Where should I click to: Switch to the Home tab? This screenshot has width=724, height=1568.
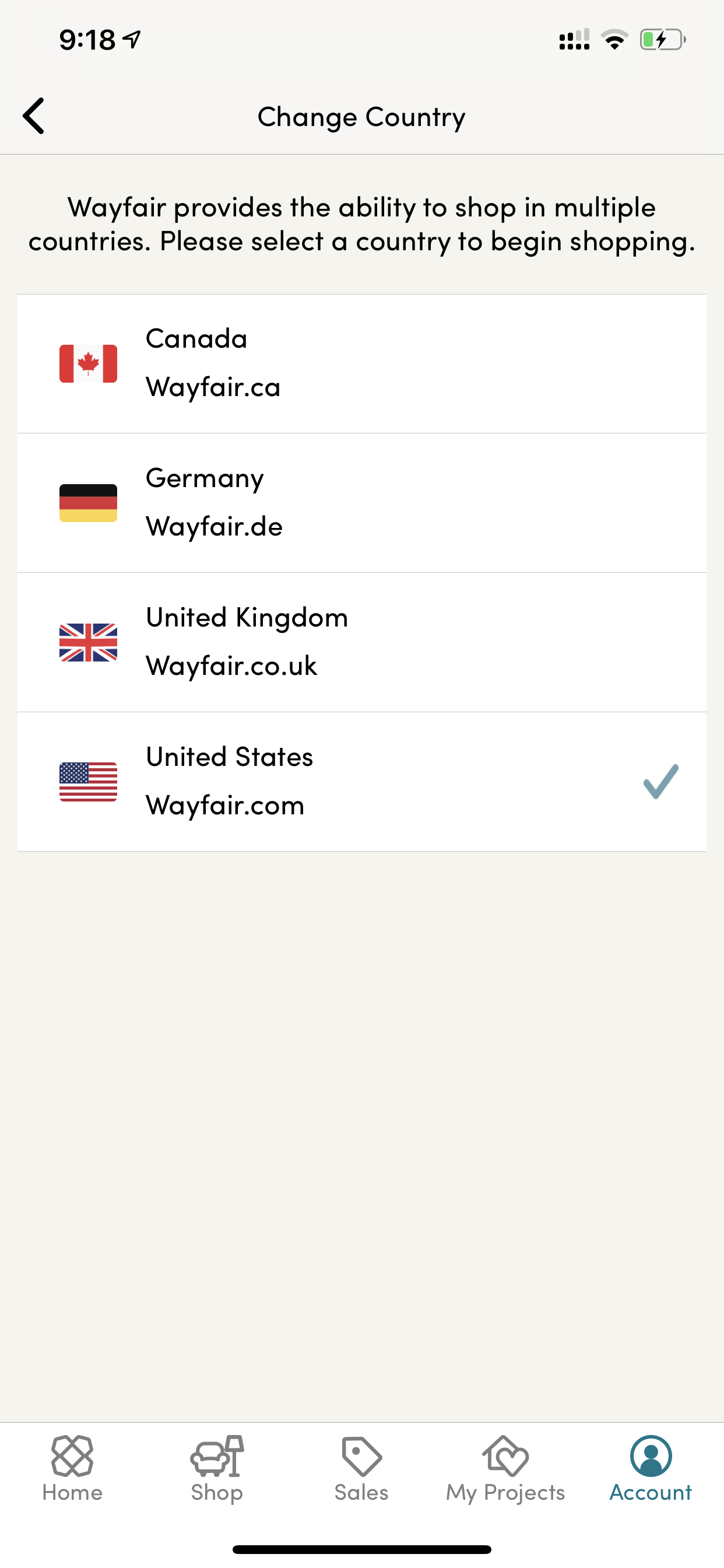coord(72,1468)
